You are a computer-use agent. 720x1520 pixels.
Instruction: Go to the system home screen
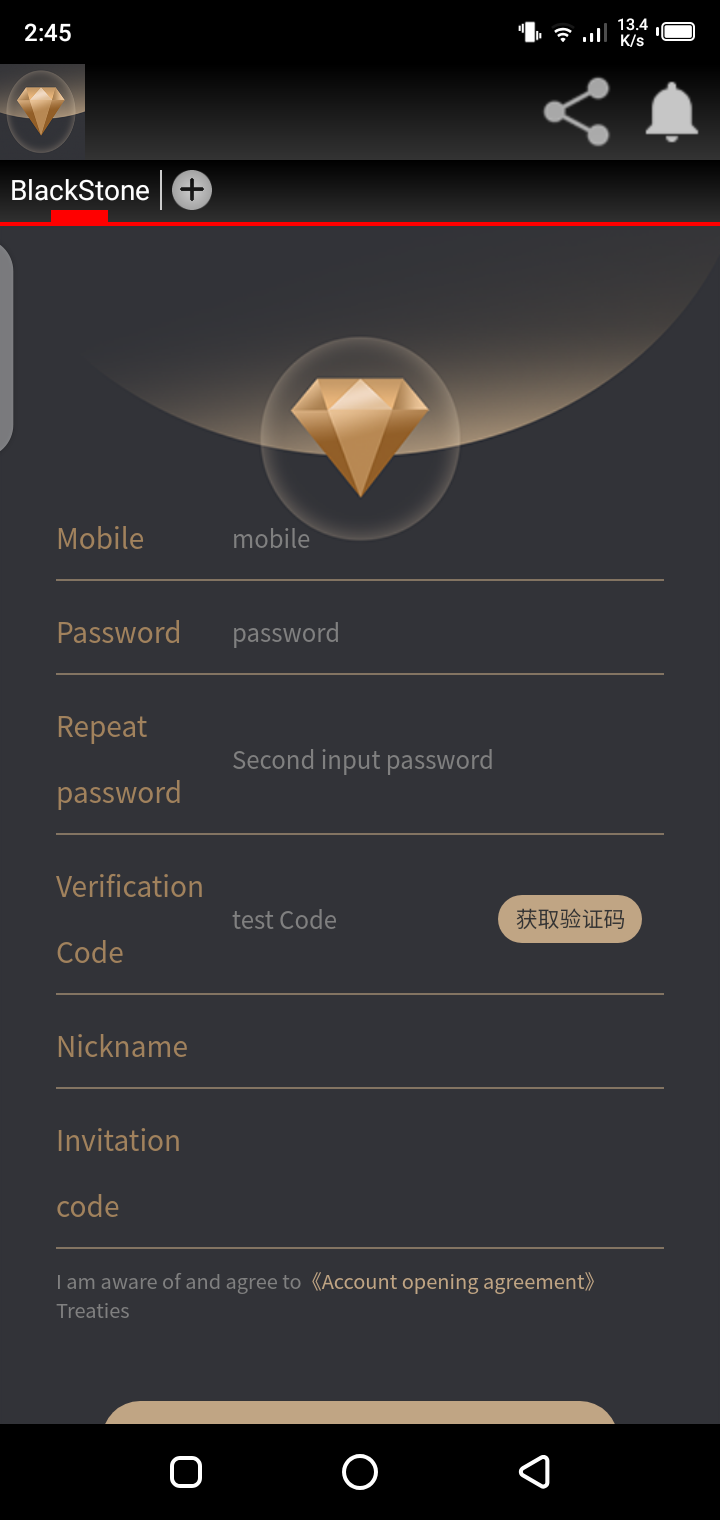pos(360,1472)
